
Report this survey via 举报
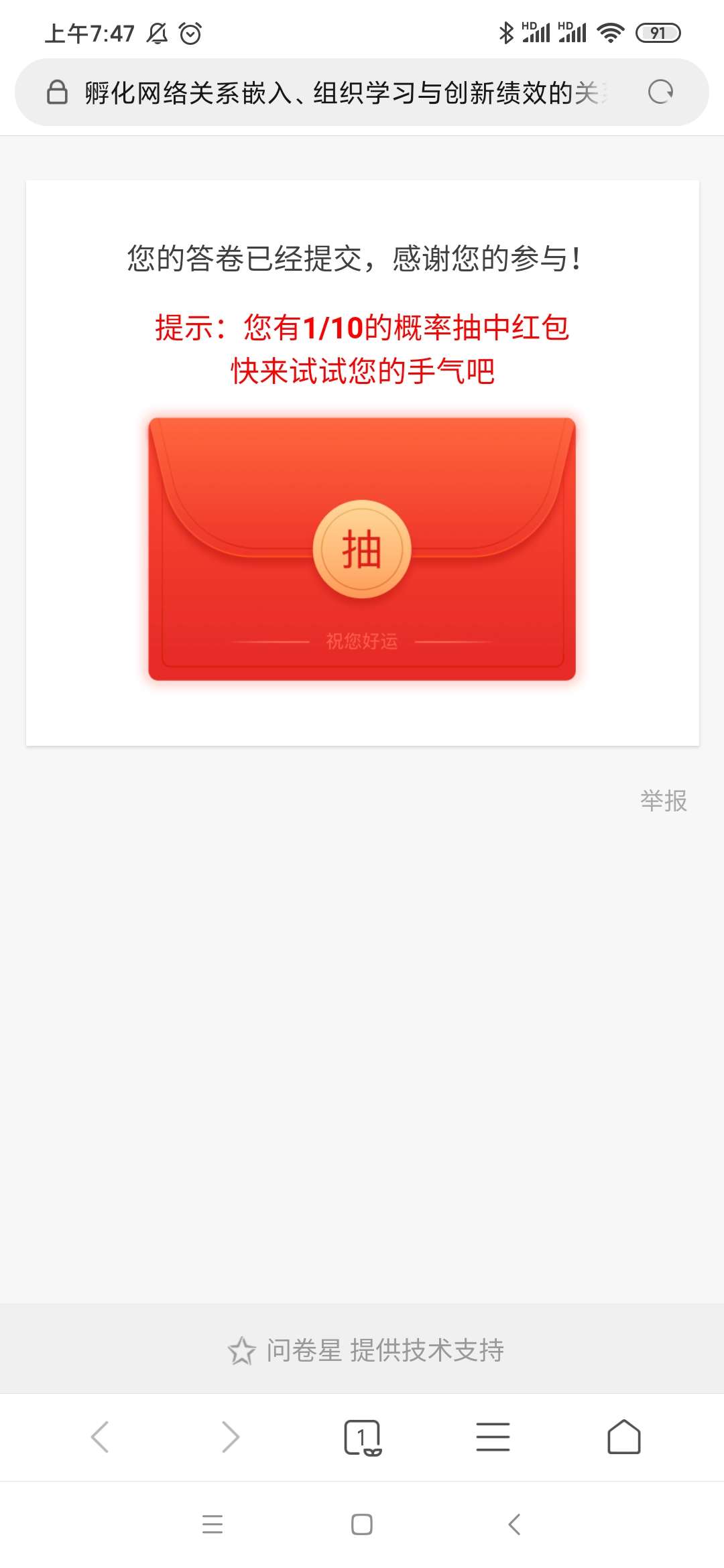pos(663,801)
